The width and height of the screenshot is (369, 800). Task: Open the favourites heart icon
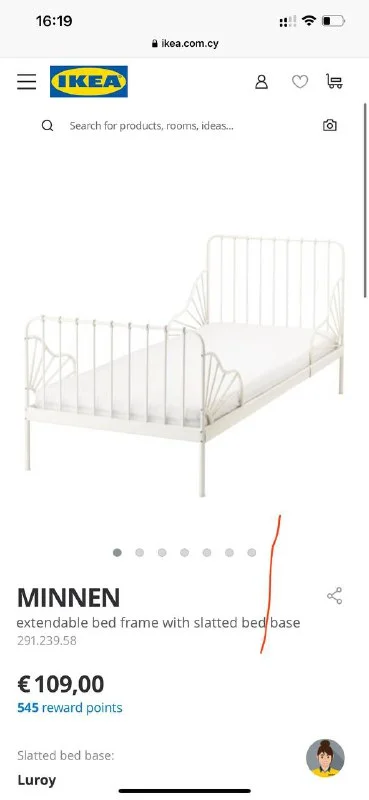pyautogui.click(x=300, y=82)
